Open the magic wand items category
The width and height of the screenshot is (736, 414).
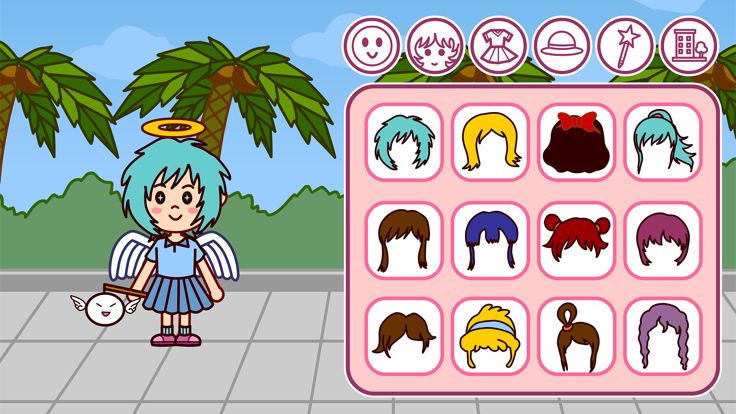coord(625,45)
